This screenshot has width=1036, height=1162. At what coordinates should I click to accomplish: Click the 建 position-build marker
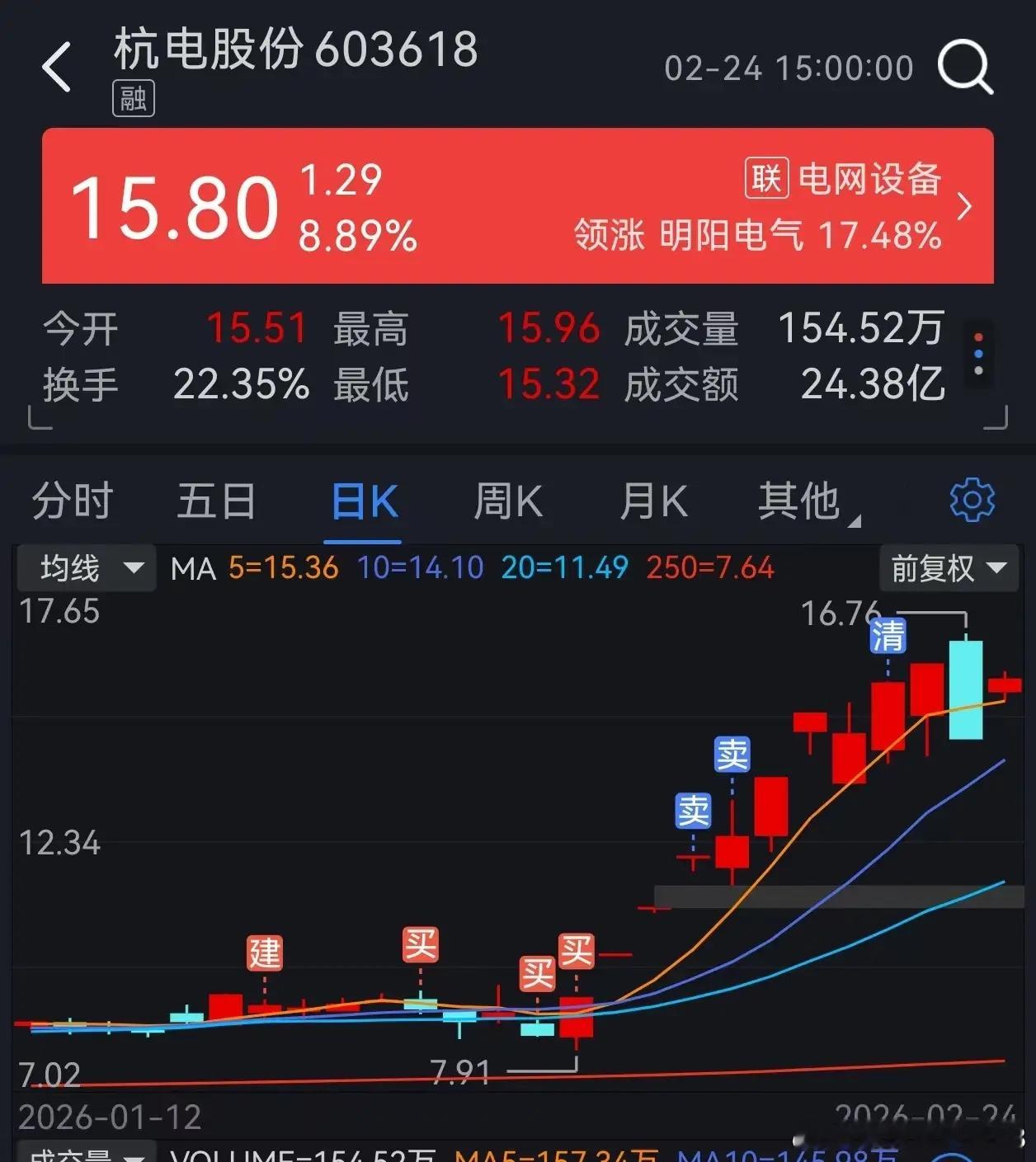[x=265, y=952]
